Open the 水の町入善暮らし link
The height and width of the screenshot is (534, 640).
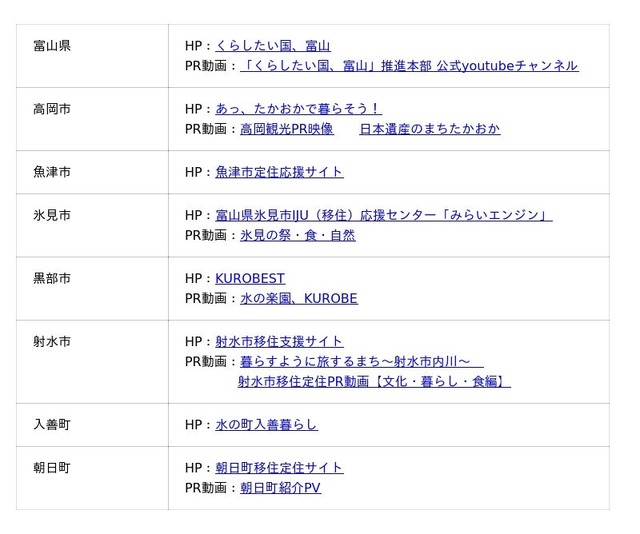pos(266,425)
